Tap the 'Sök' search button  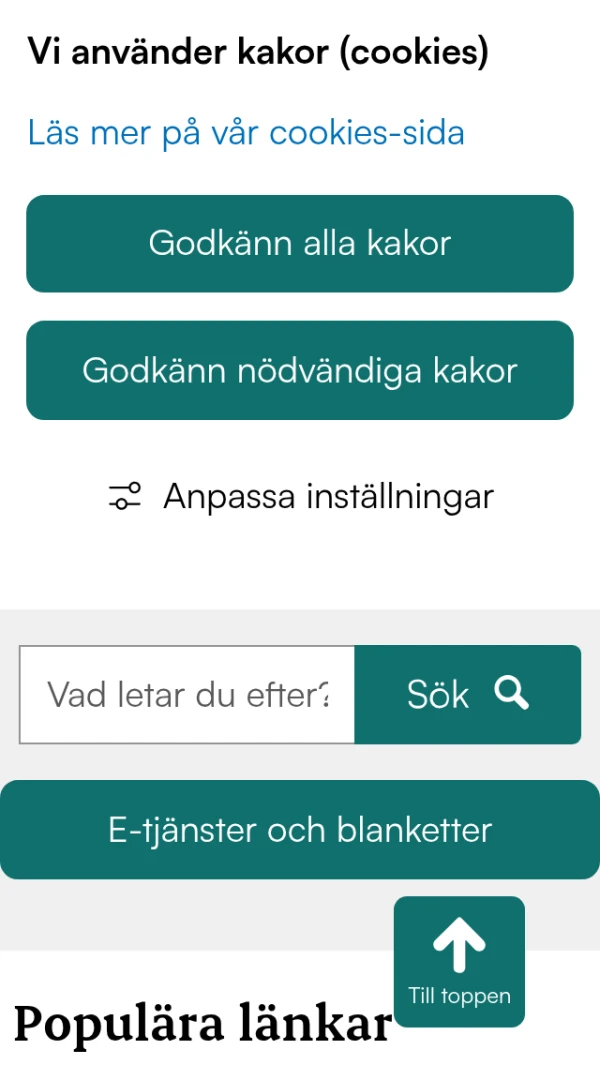pos(467,694)
